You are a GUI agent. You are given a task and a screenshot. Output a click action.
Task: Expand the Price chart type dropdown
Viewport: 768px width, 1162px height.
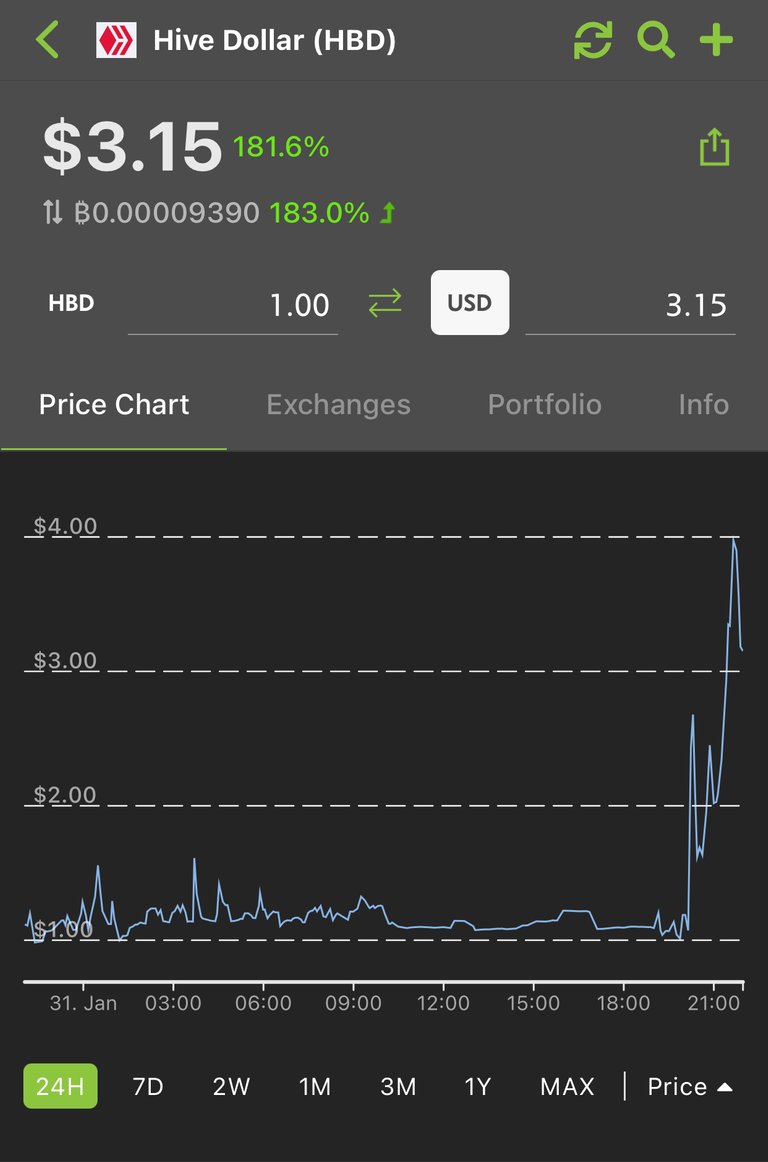pos(690,1086)
